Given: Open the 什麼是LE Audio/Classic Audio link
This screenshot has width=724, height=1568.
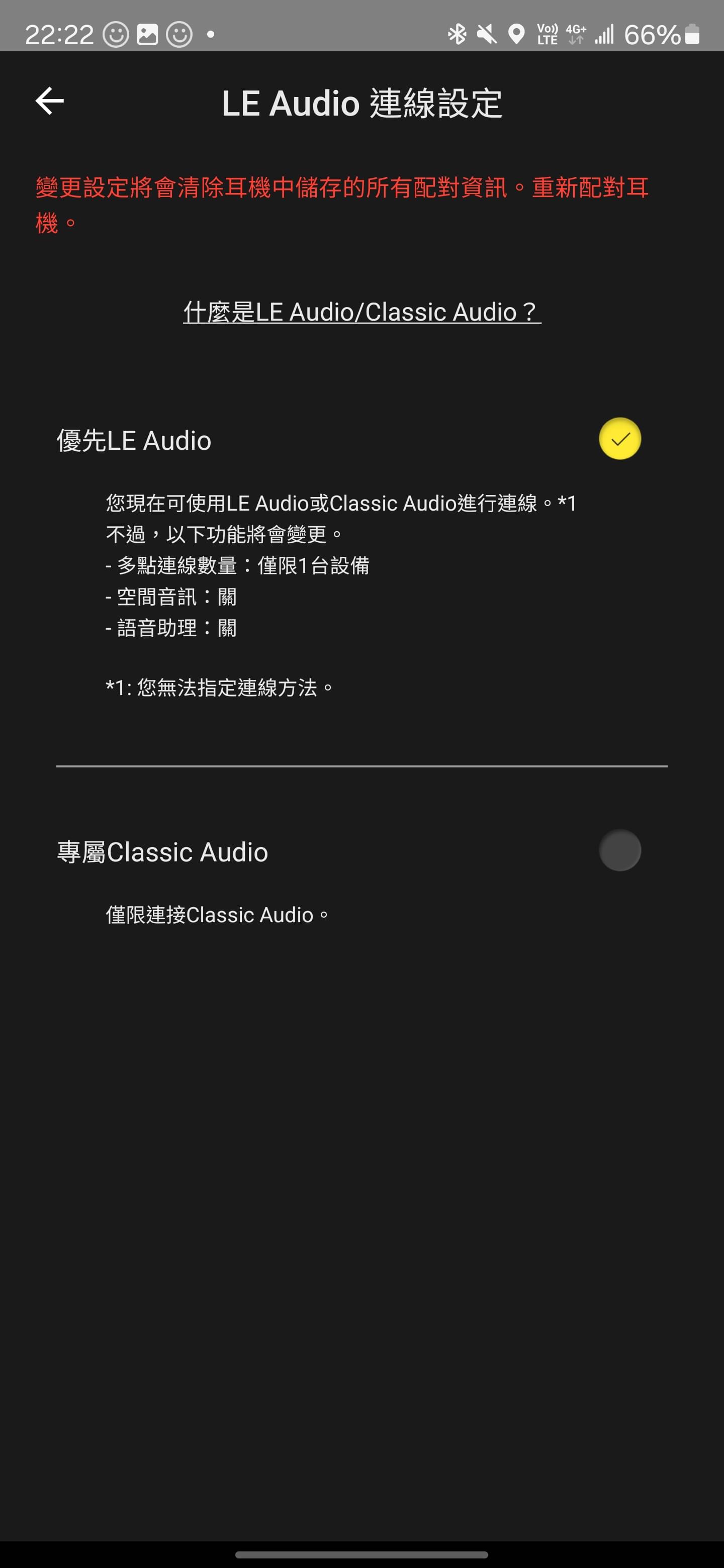Looking at the screenshot, I should [361, 312].
